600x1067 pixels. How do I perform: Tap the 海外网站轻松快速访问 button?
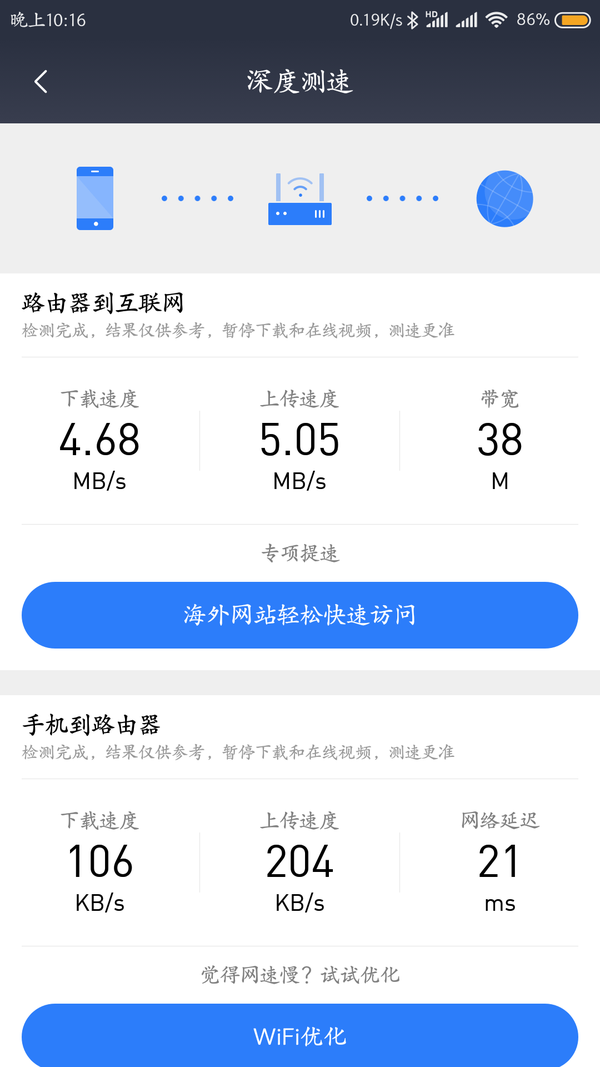(300, 615)
